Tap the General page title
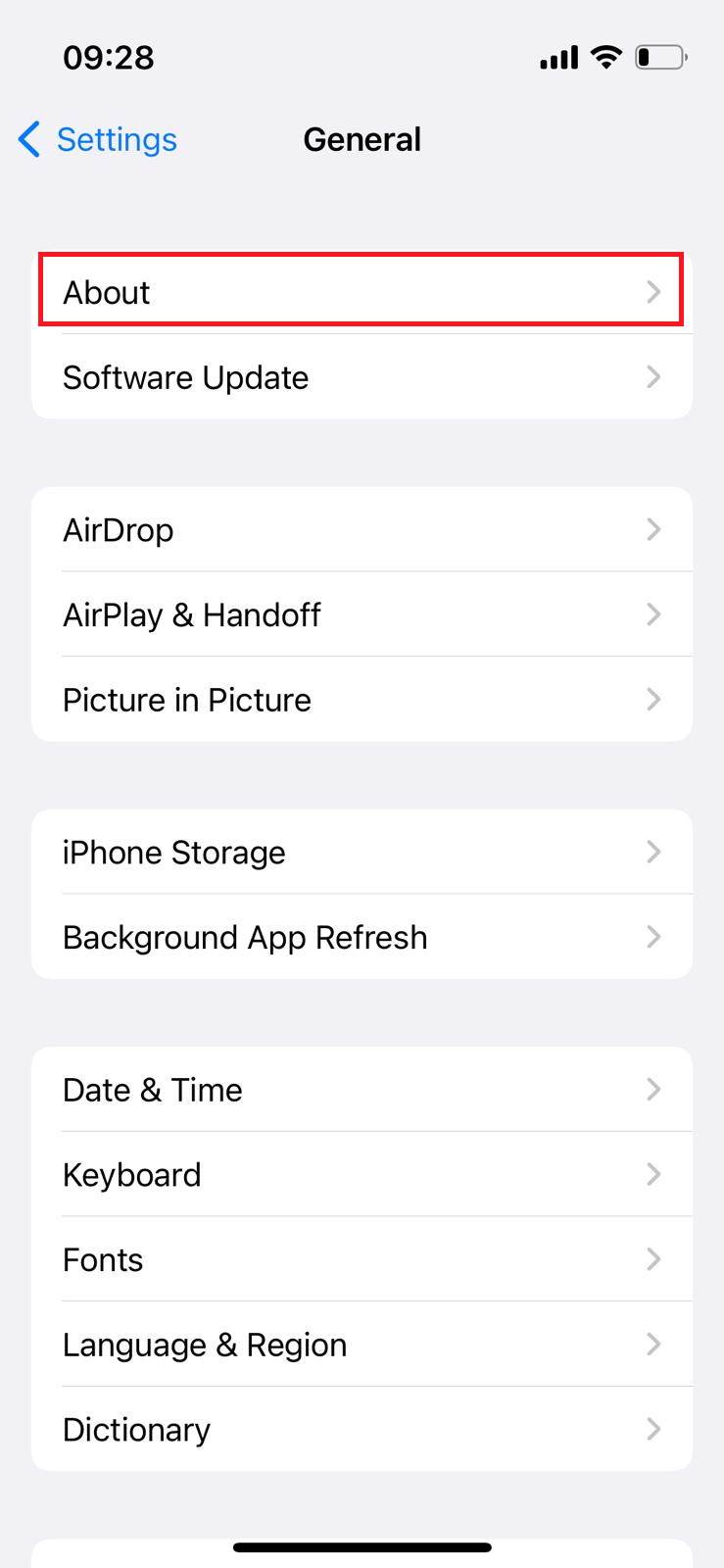This screenshot has width=724, height=1568. pos(362,139)
